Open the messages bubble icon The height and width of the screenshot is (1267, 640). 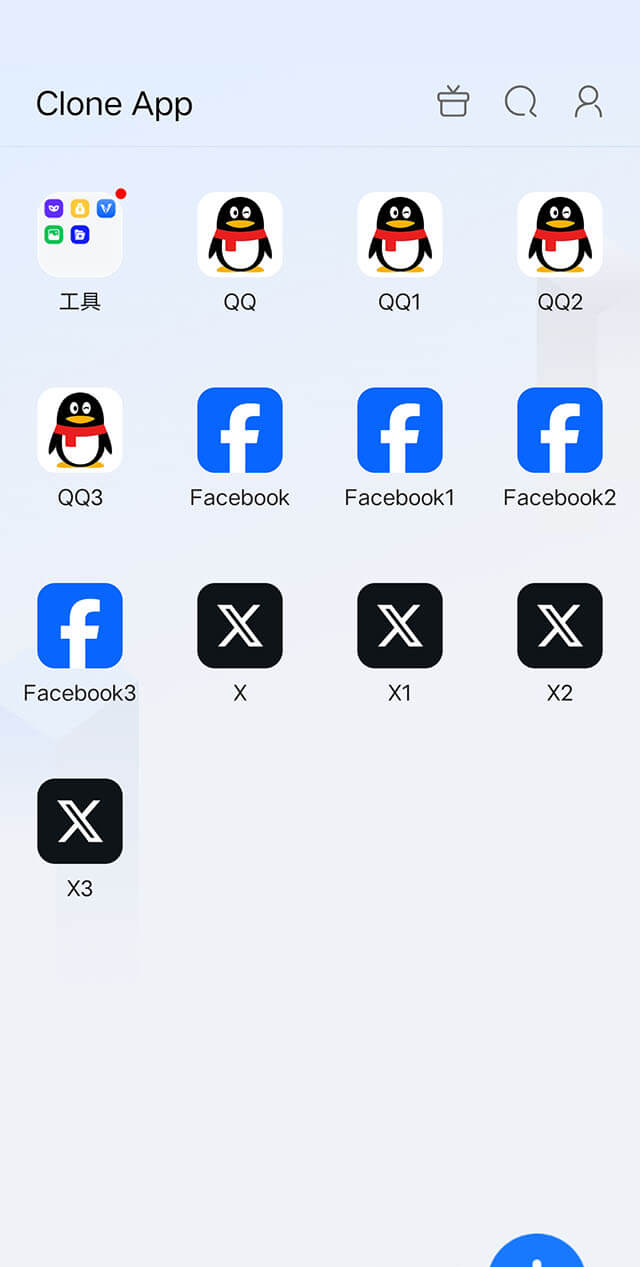point(520,102)
